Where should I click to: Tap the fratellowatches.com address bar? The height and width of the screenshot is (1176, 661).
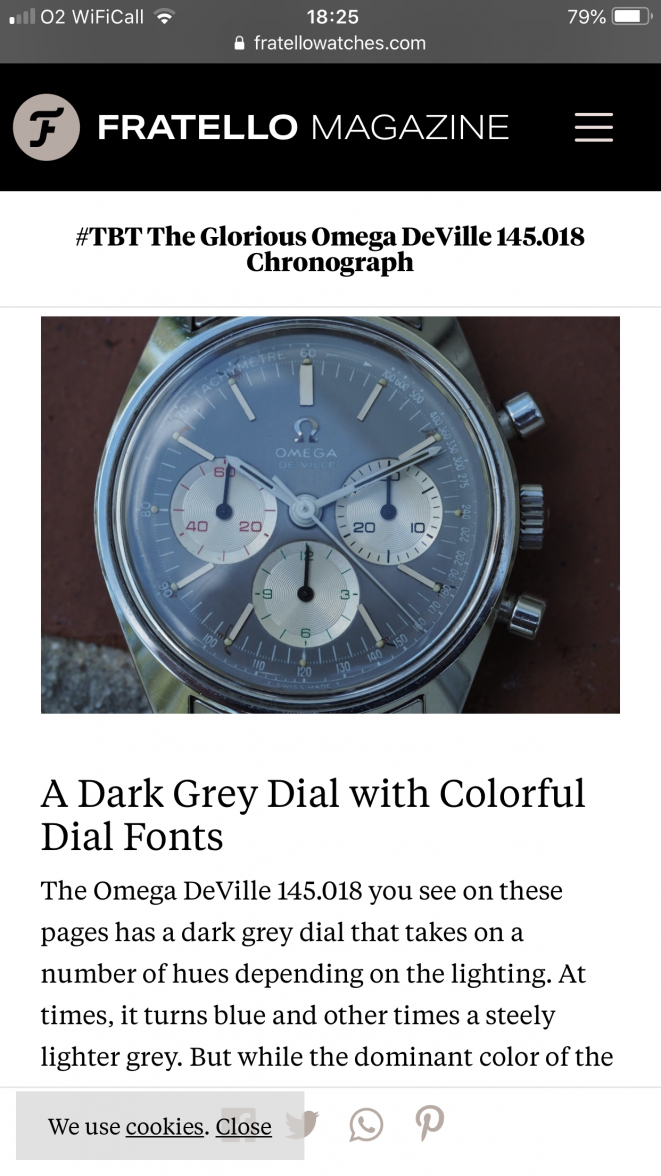pyautogui.click(x=330, y=43)
